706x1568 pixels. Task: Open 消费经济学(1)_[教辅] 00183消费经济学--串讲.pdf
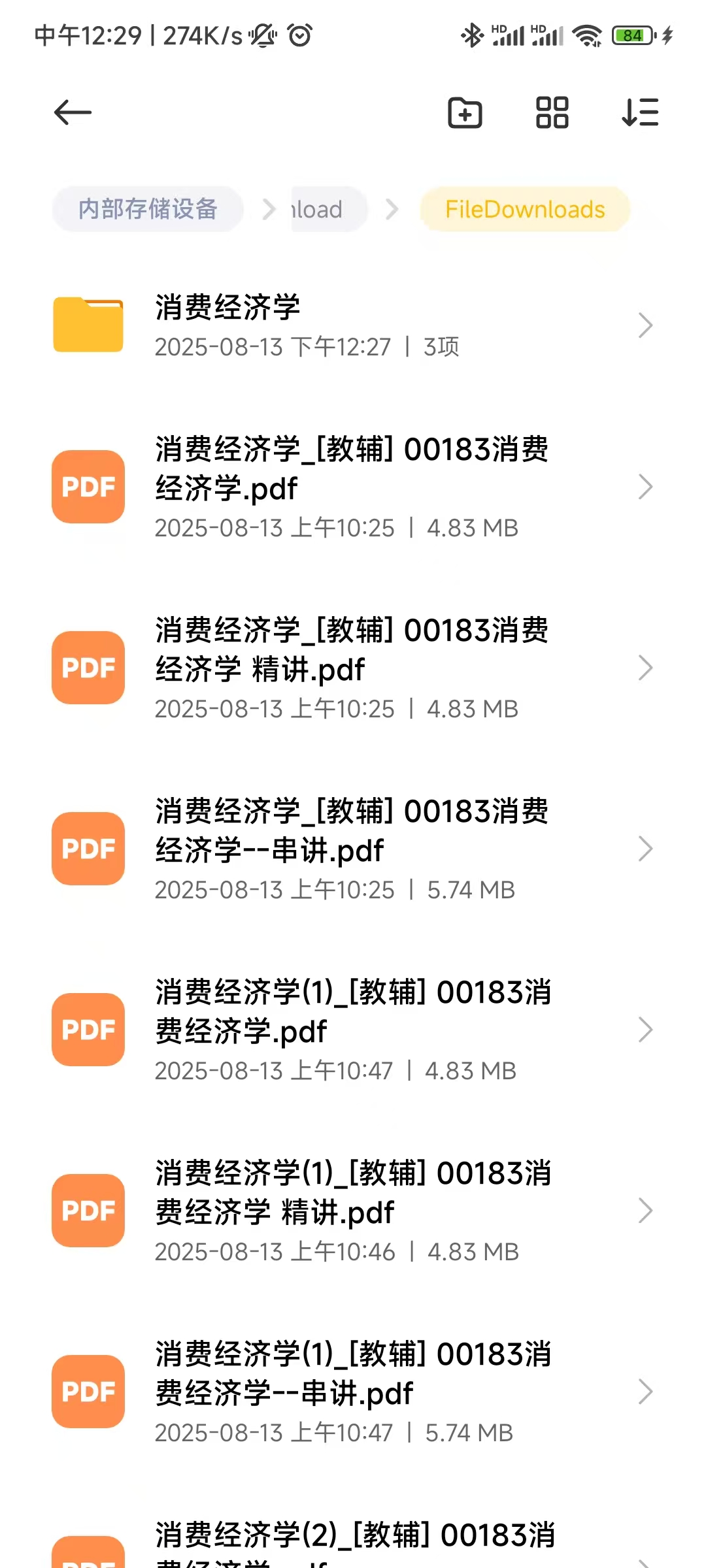[x=353, y=1392]
